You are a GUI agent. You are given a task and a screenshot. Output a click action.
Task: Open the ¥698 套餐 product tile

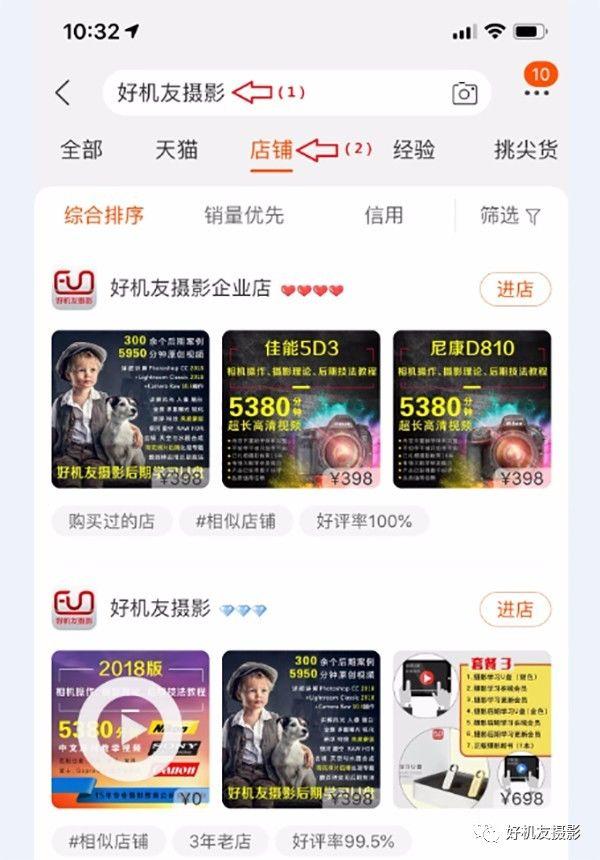pos(472,729)
